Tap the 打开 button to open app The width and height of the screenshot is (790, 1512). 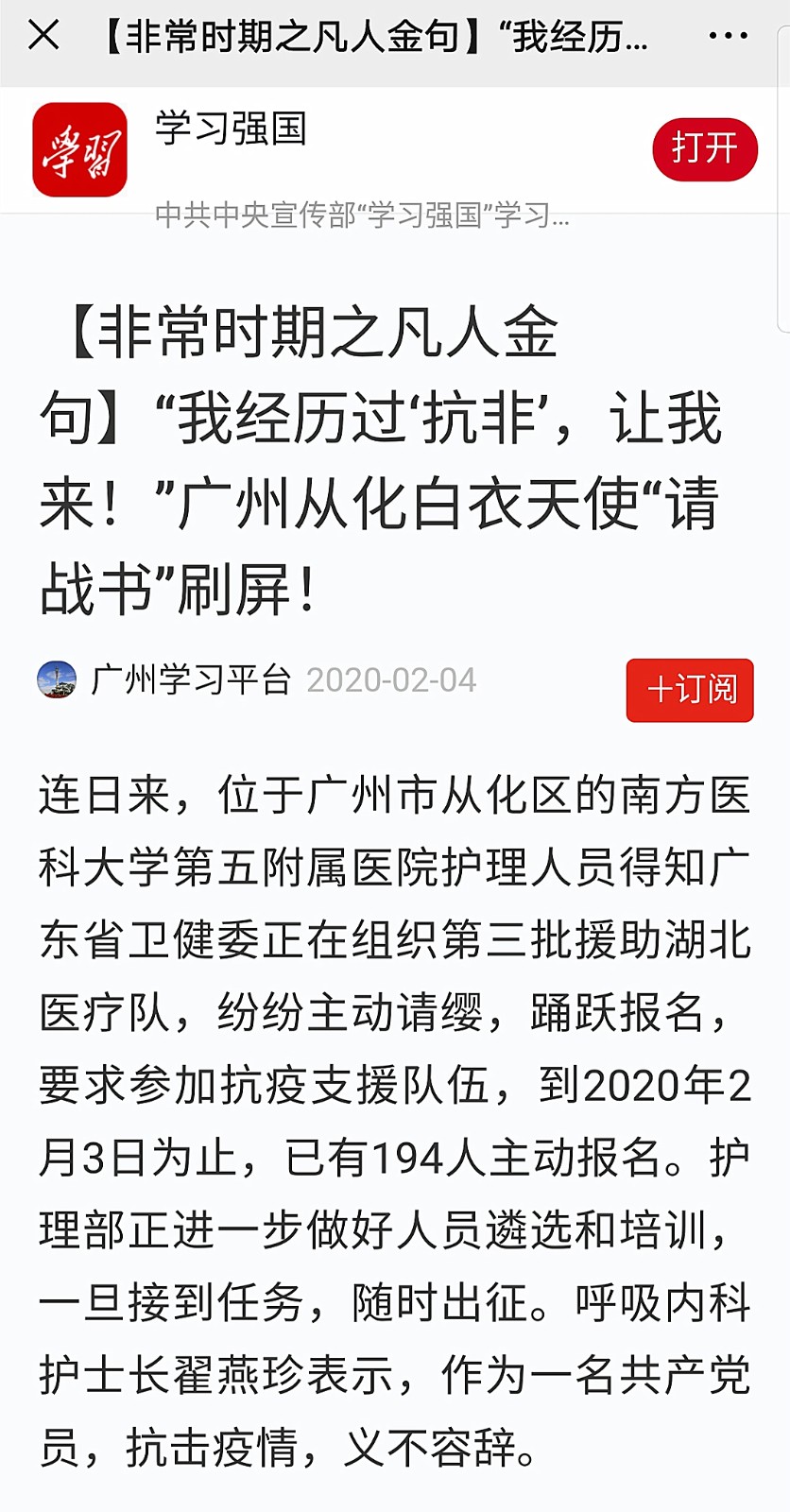coord(704,148)
